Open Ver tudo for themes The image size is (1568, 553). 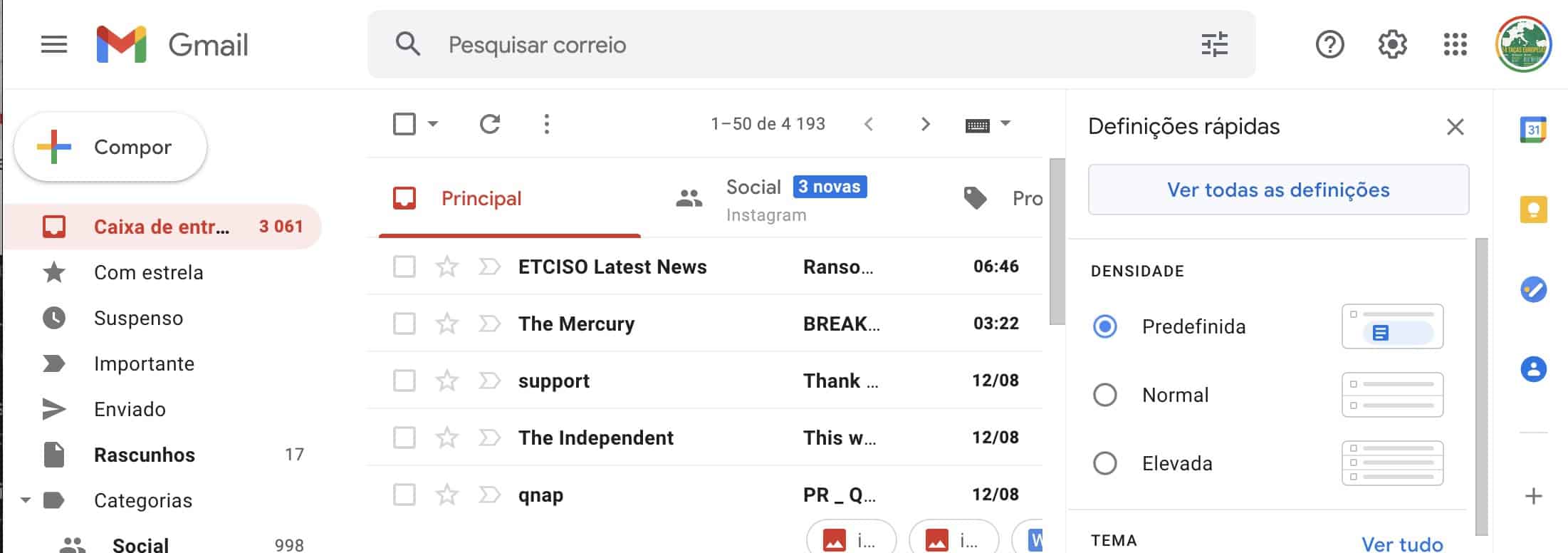coord(1401,544)
